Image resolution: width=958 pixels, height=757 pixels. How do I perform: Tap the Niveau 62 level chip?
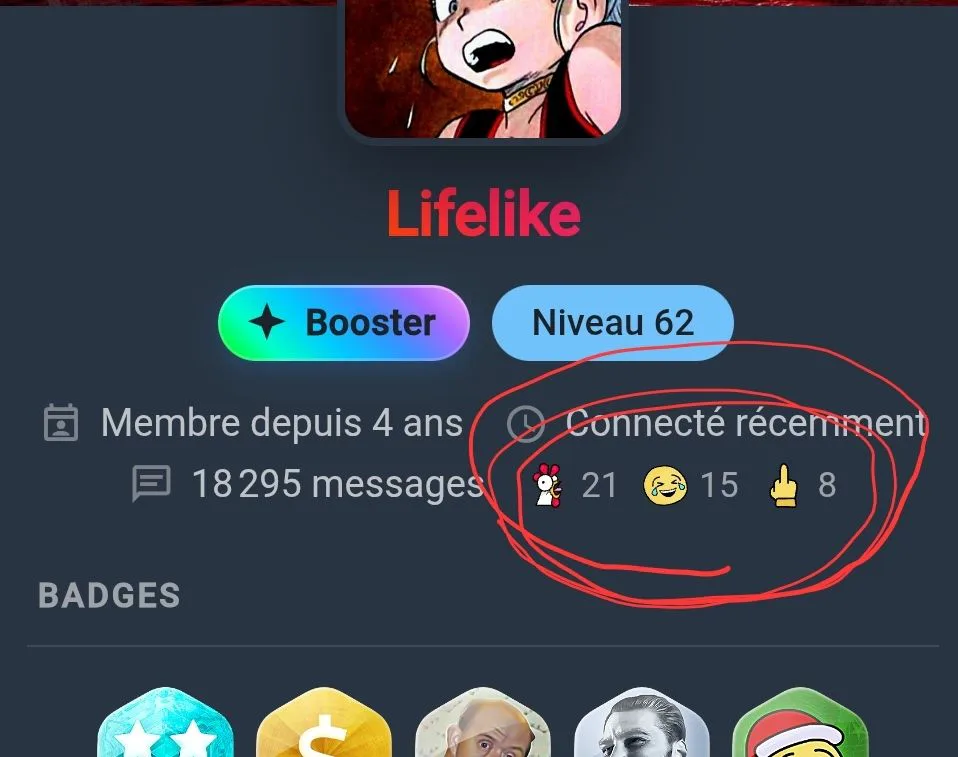coord(612,323)
